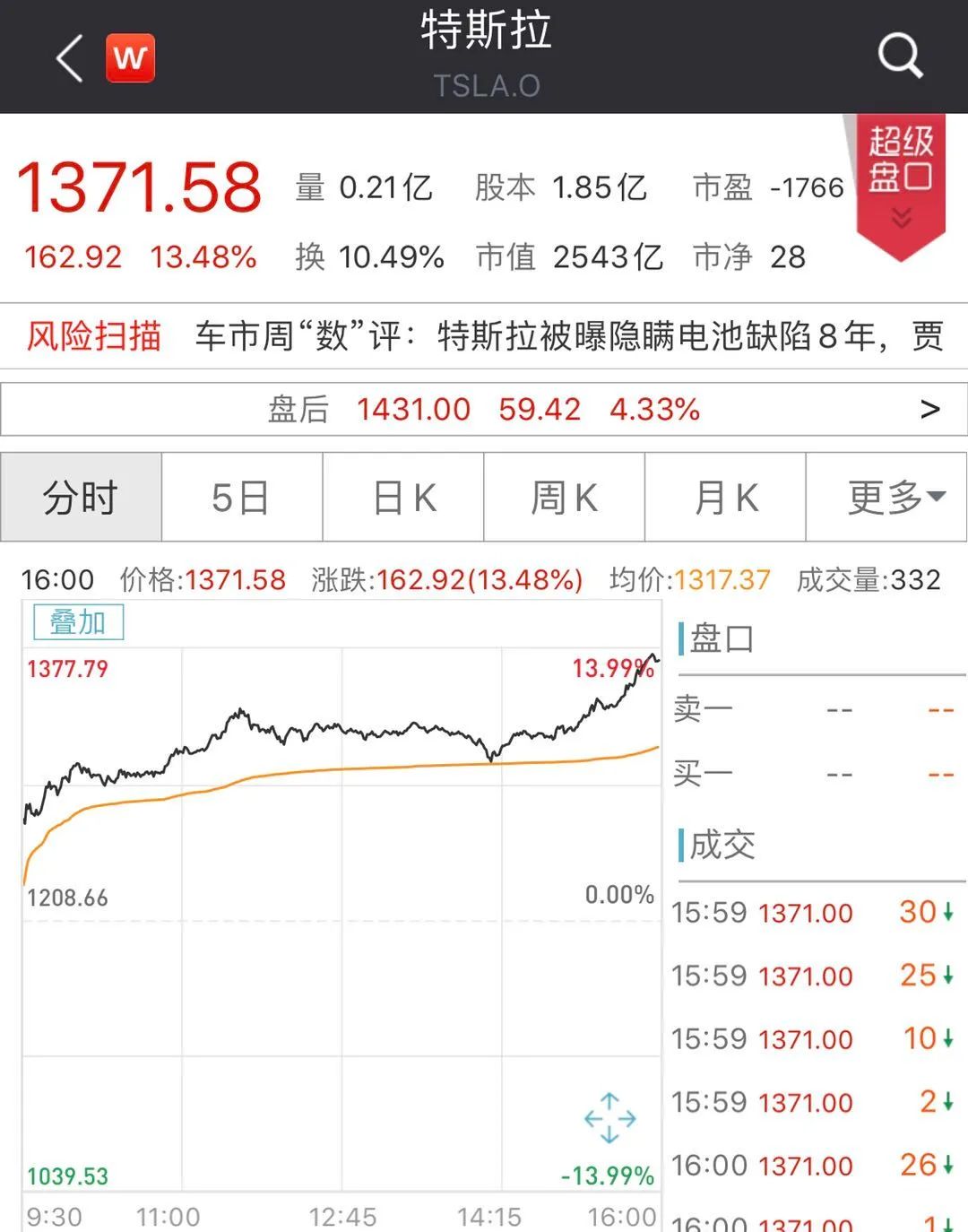This screenshot has height=1232, width=968.
Task: Tap the 叠加 overlay button
Action: click(x=78, y=622)
